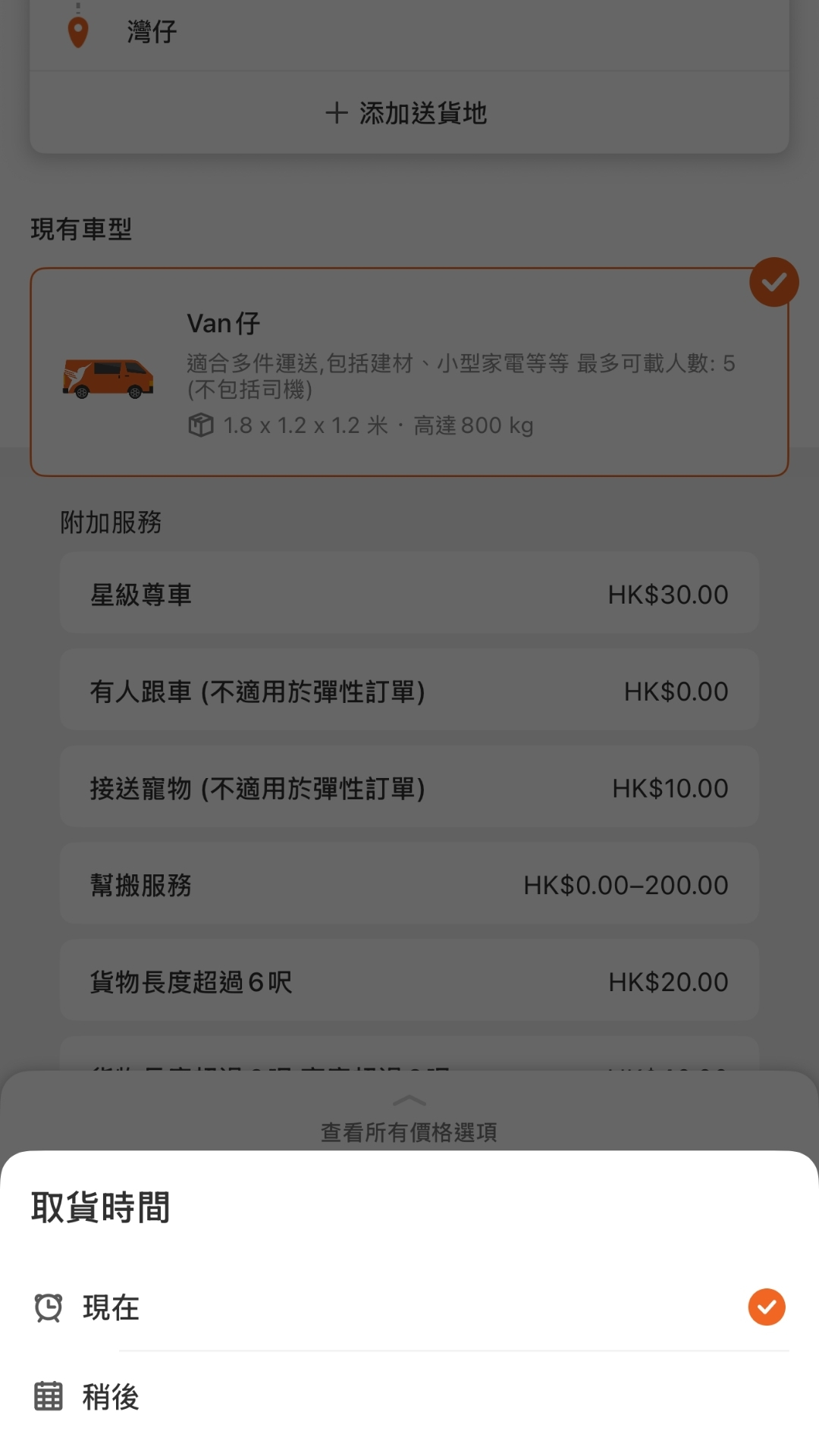Add the 接送寵物 service
Viewport: 819px width, 1456px height.
(x=409, y=788)
